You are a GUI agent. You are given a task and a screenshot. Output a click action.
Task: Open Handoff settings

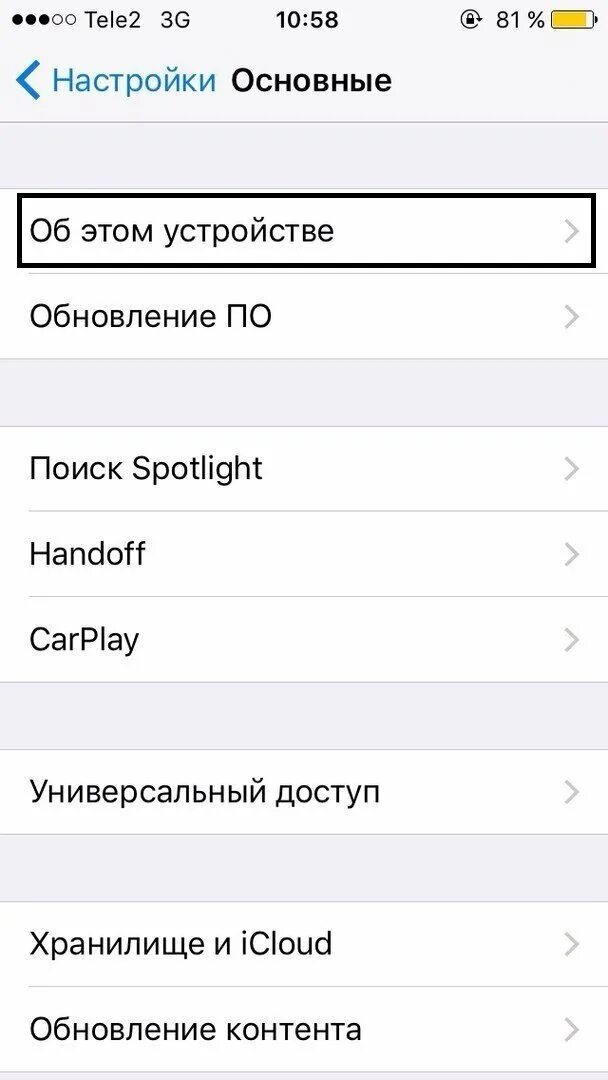click(x=304, y=554)
